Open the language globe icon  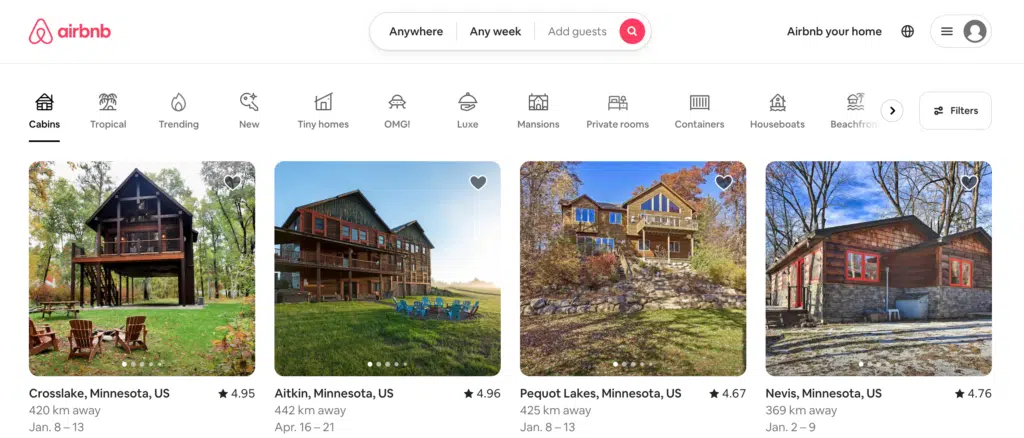pyautogui.click(x=907, y=32)
